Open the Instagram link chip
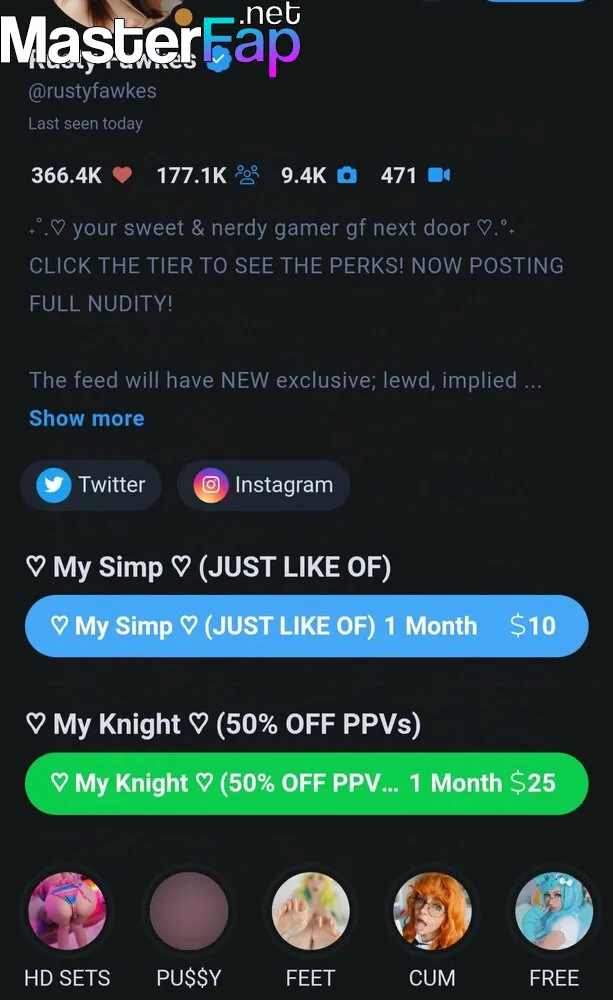The width and height of the screenshot is (613, 1000). click(263, 485)
